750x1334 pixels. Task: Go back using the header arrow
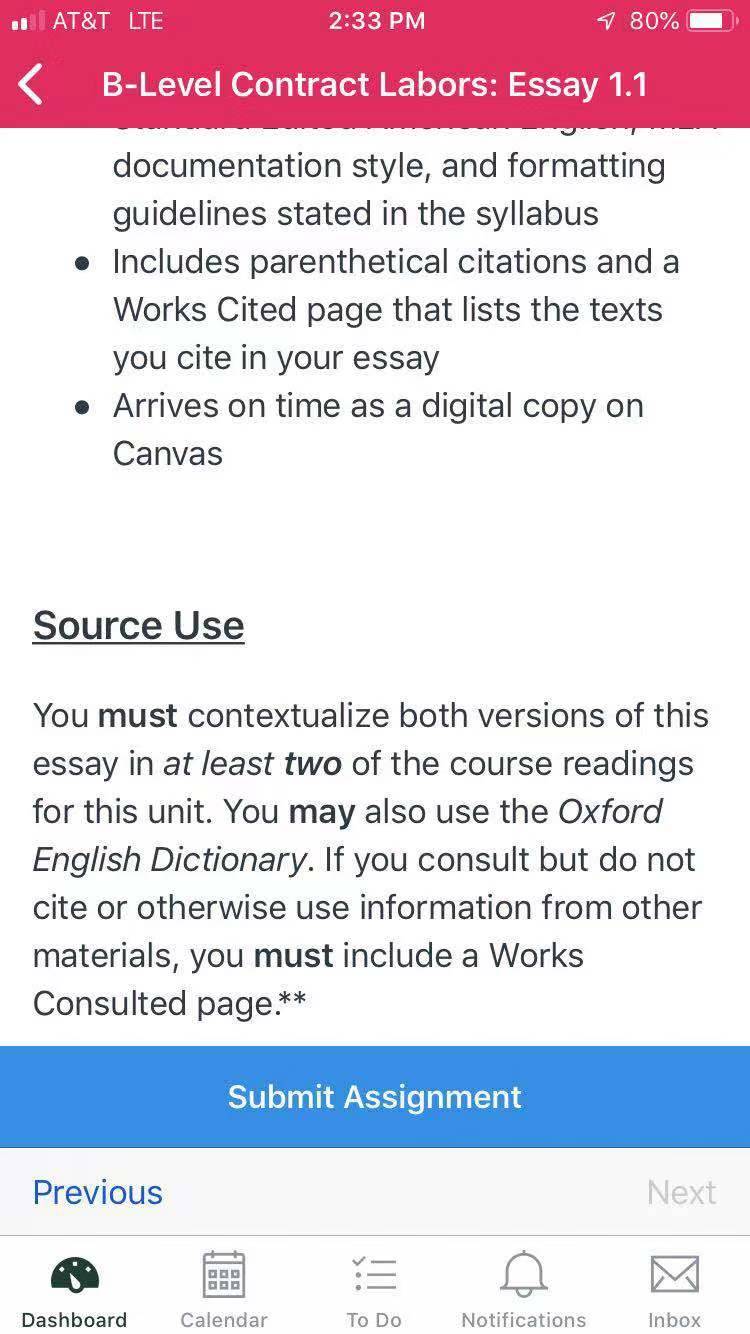click(32, 84)
